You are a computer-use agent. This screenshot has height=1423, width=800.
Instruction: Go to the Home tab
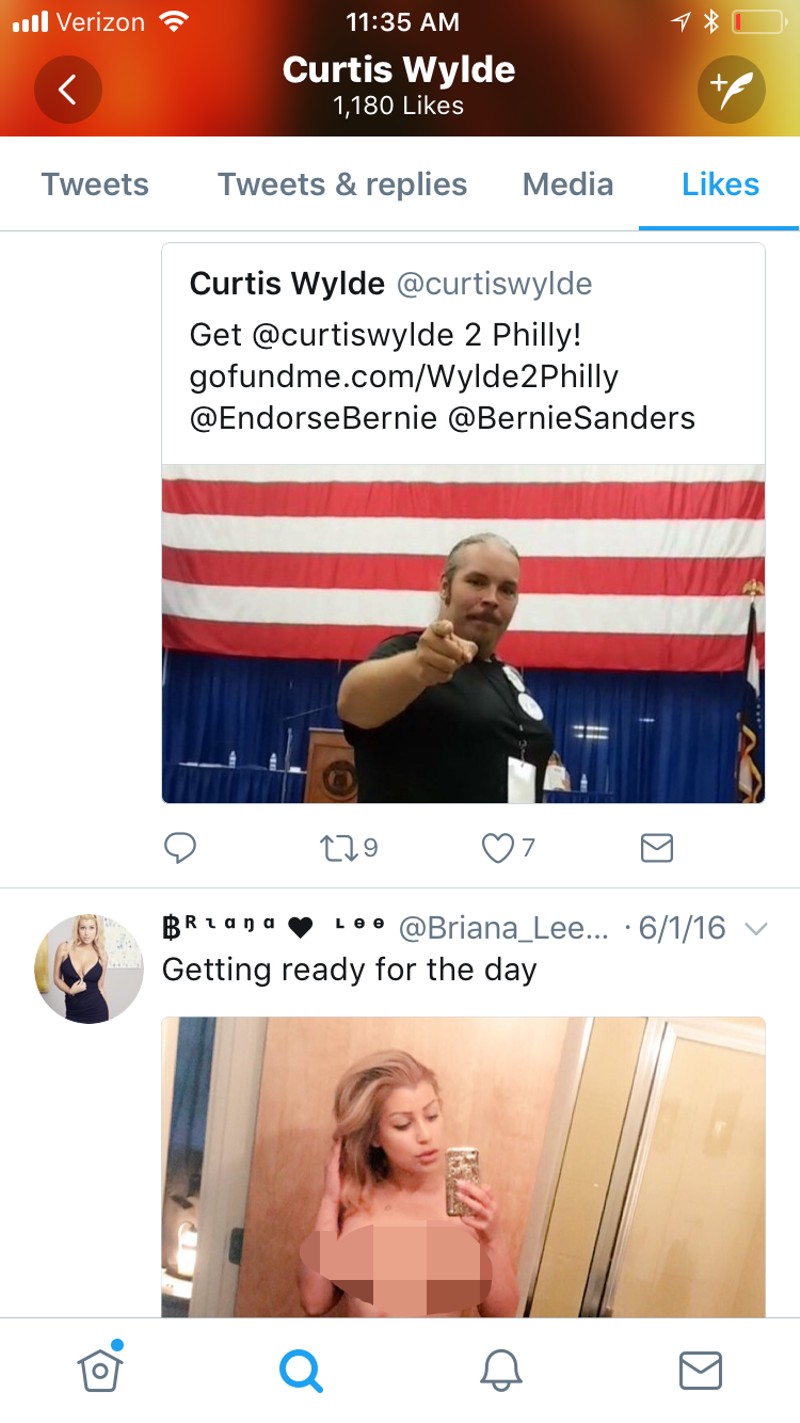(x=100, y=1368)
